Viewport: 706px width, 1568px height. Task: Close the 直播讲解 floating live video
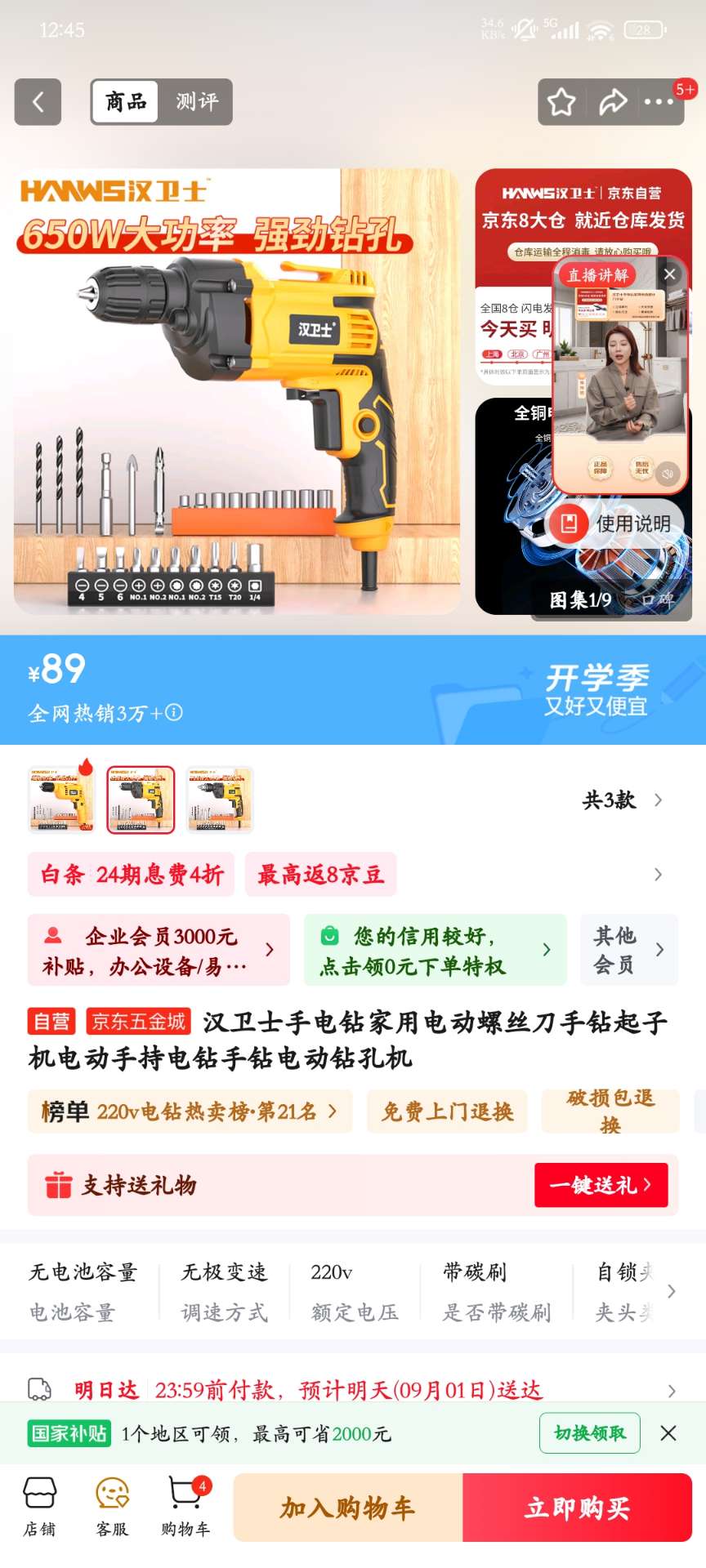coord(670,274)
